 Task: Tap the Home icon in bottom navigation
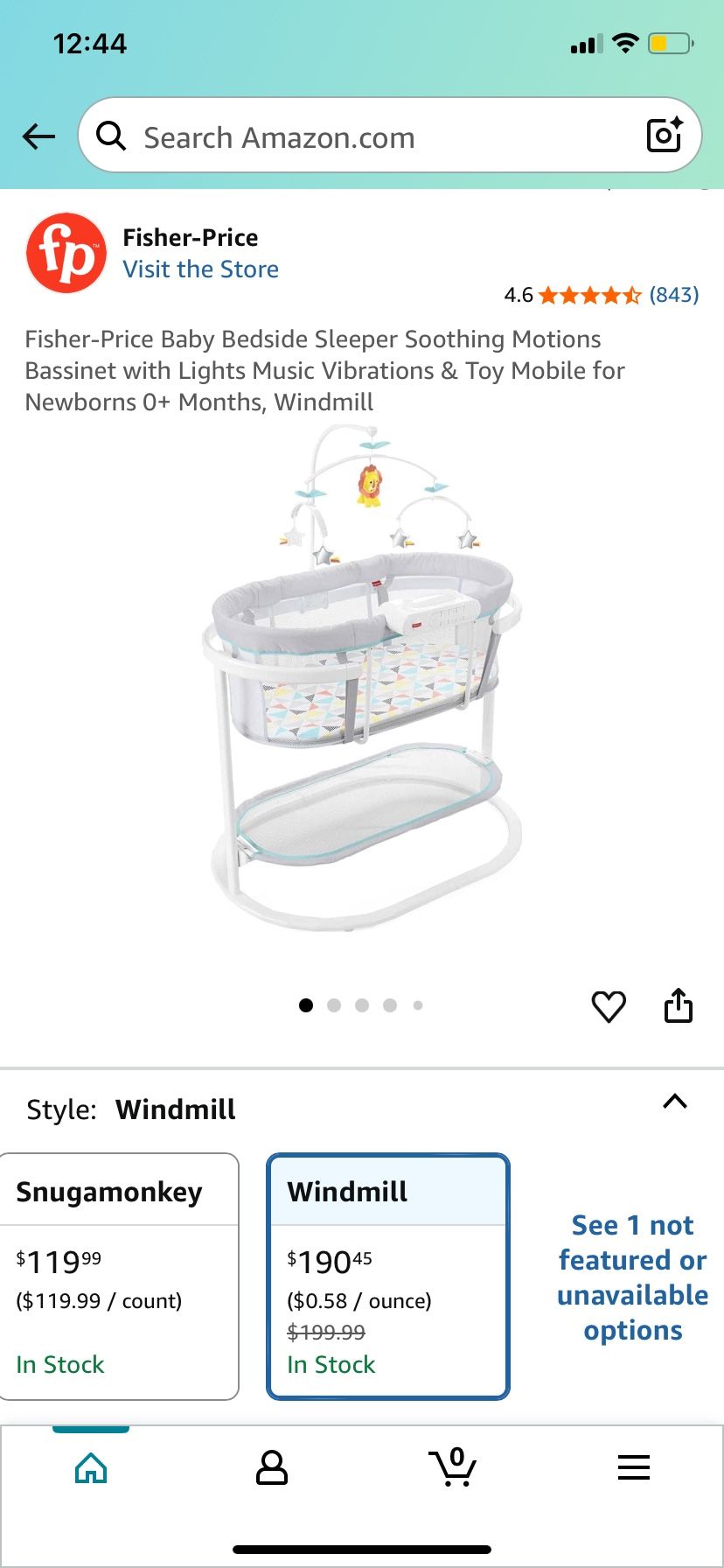pos(90,1469)
